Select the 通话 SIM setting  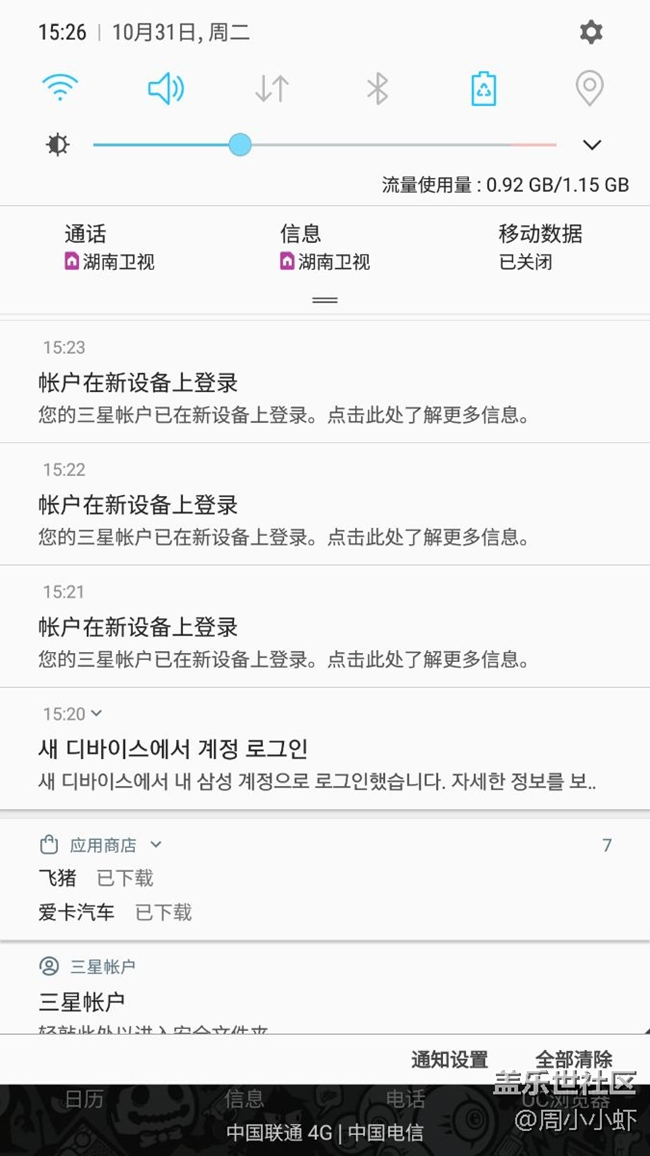(109, 247)
